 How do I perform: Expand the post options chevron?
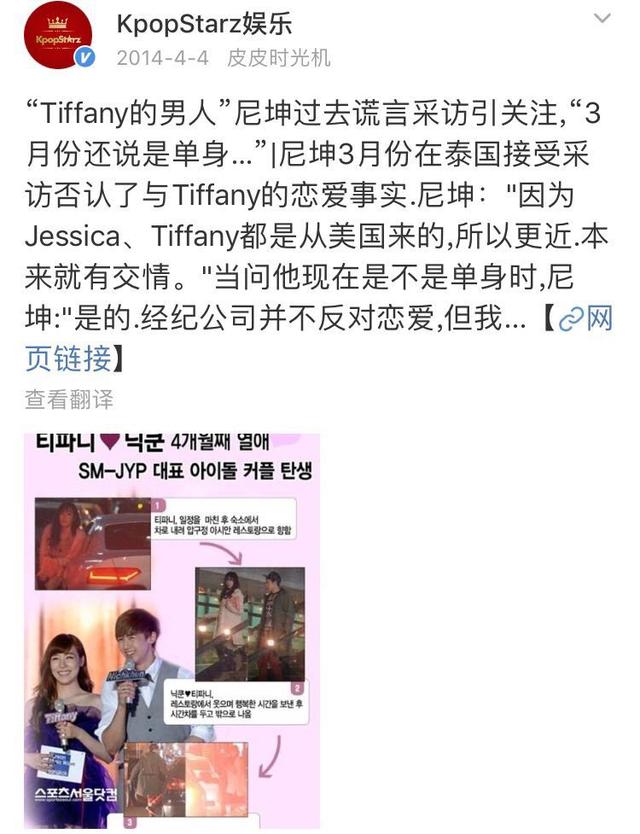click(x=602, y=20)
